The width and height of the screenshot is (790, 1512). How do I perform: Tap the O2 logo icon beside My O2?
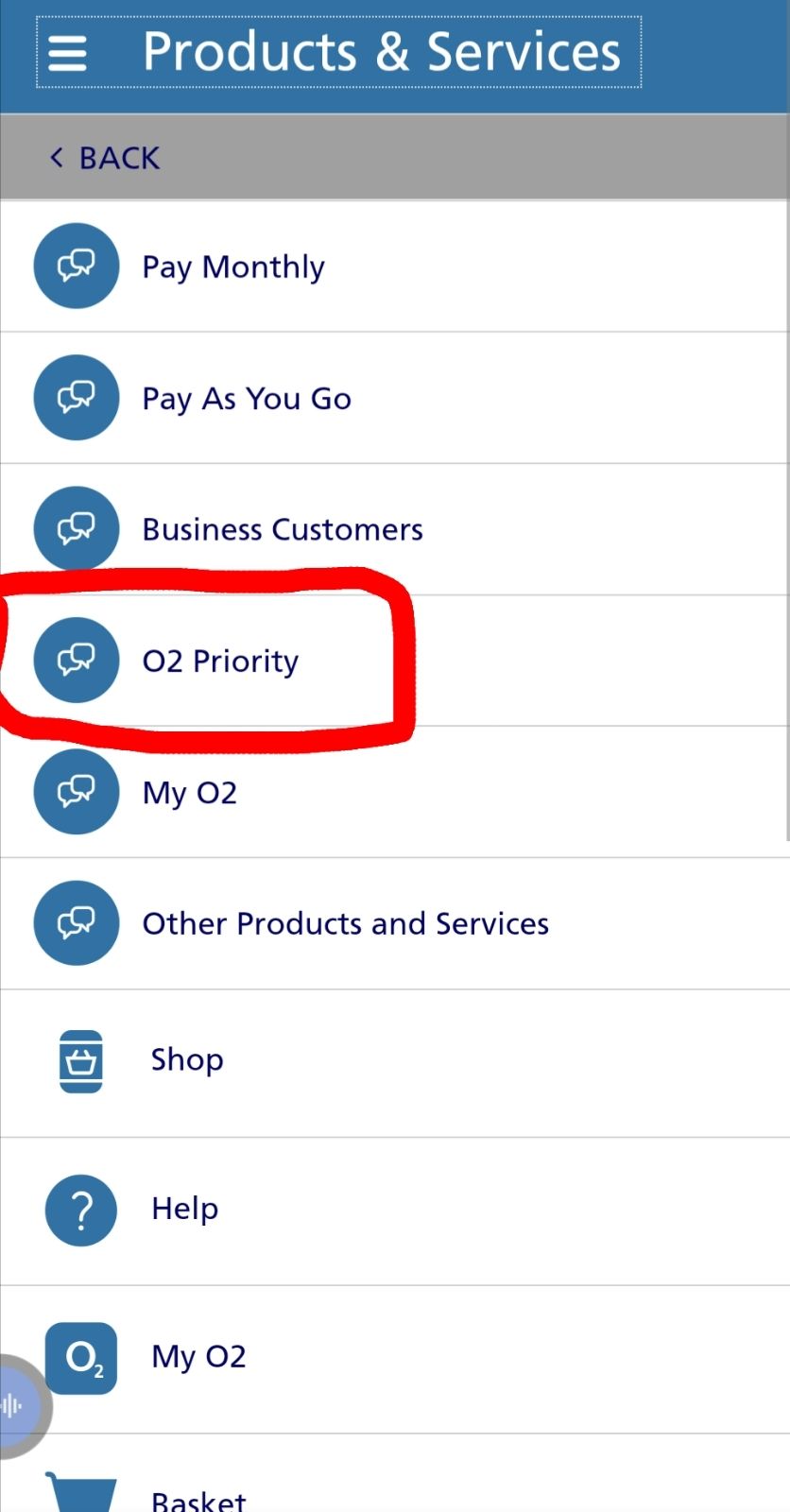(80, 1358)
